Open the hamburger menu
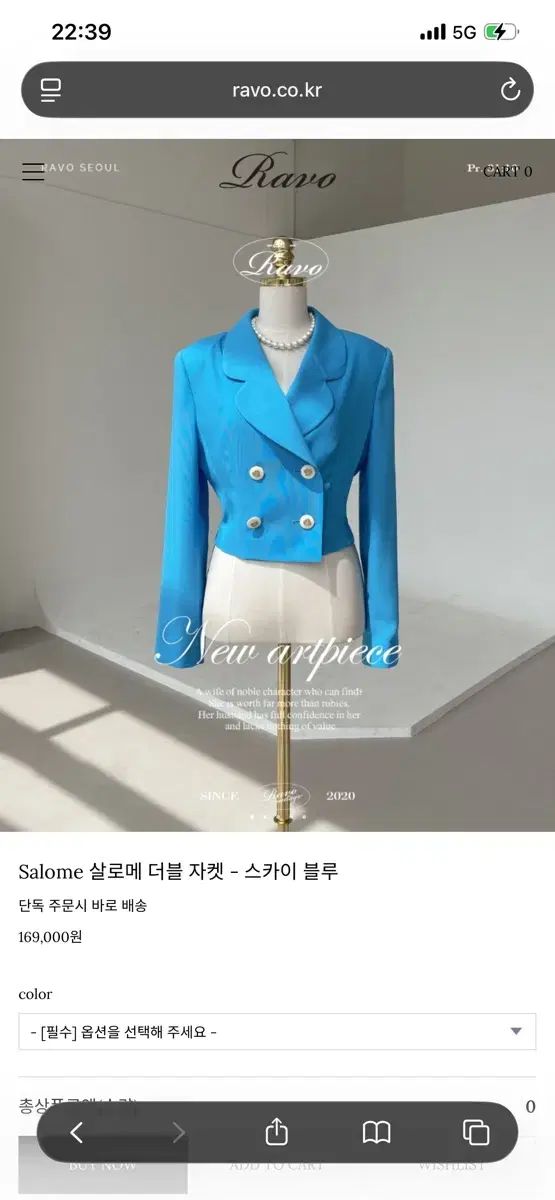Viewport: 555px width, 1200px height. [33, 171]
